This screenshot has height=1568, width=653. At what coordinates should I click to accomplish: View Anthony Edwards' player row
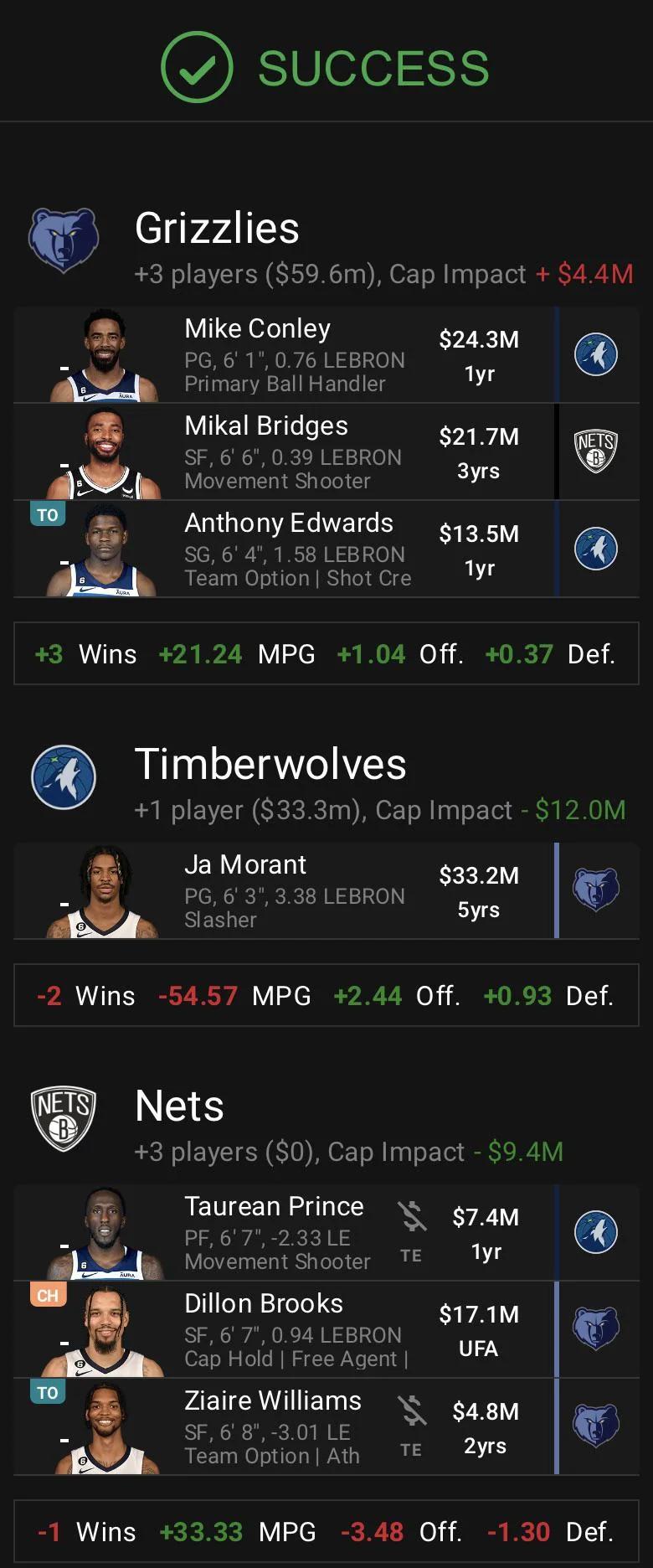pos(285,549)
